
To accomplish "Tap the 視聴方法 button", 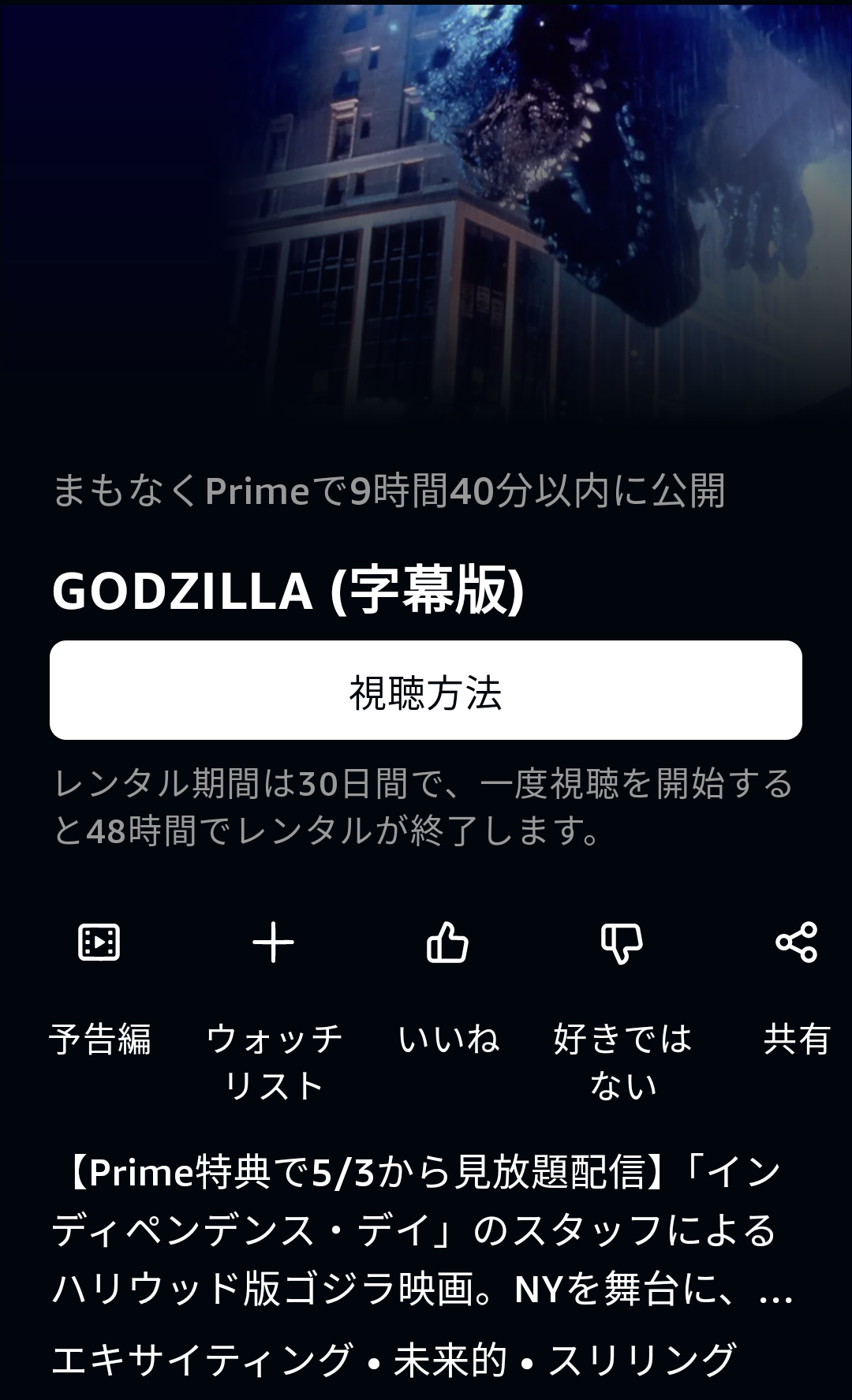I will 426,690.
